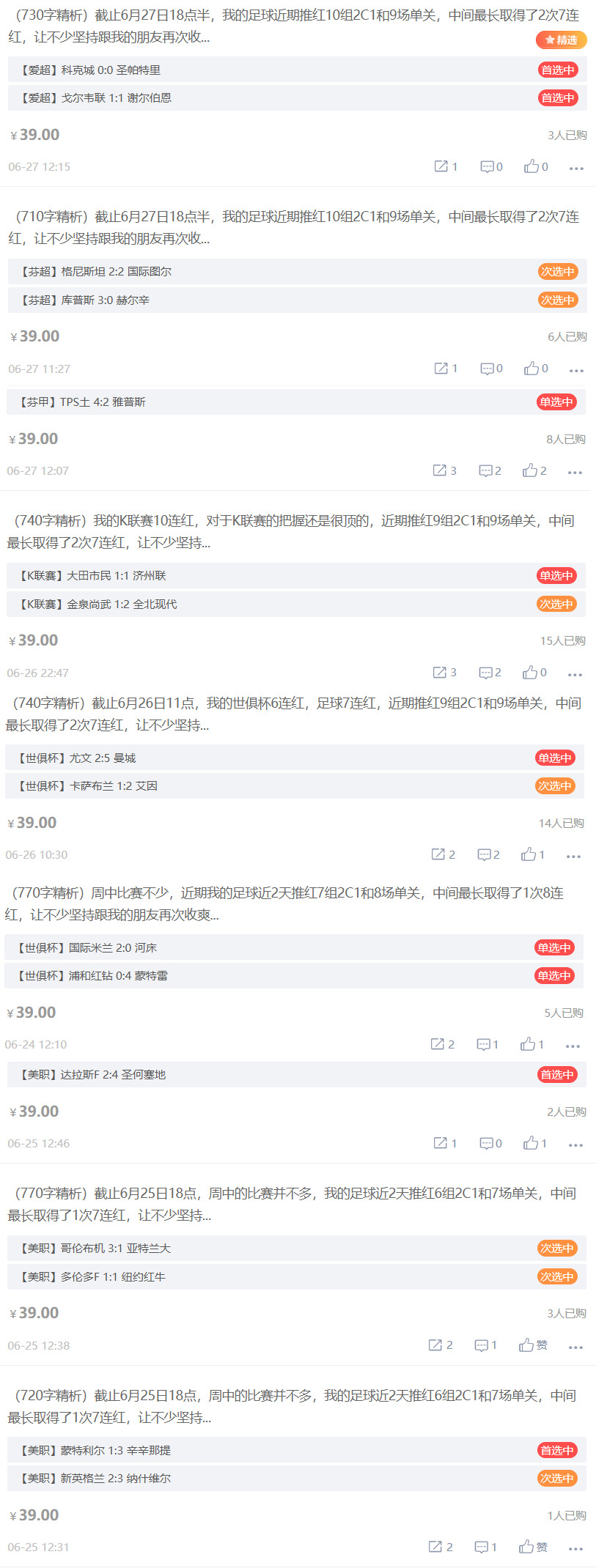The height and width of the screenshot is (1568, 596).
Task: Open overflow menu on 06-27 12:15 post
Action: tap(576, 168)
